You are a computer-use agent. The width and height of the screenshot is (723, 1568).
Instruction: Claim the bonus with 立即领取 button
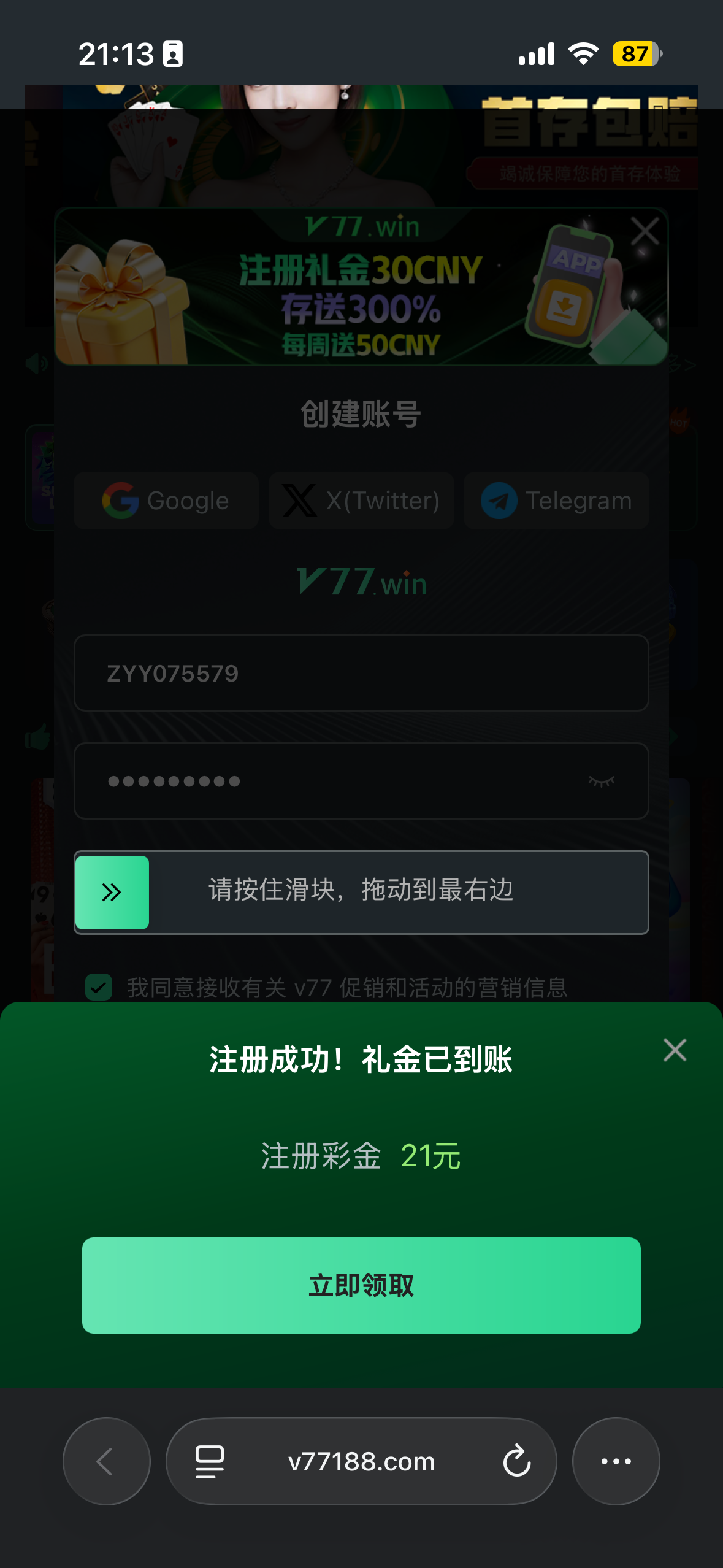click(361, 1285)
